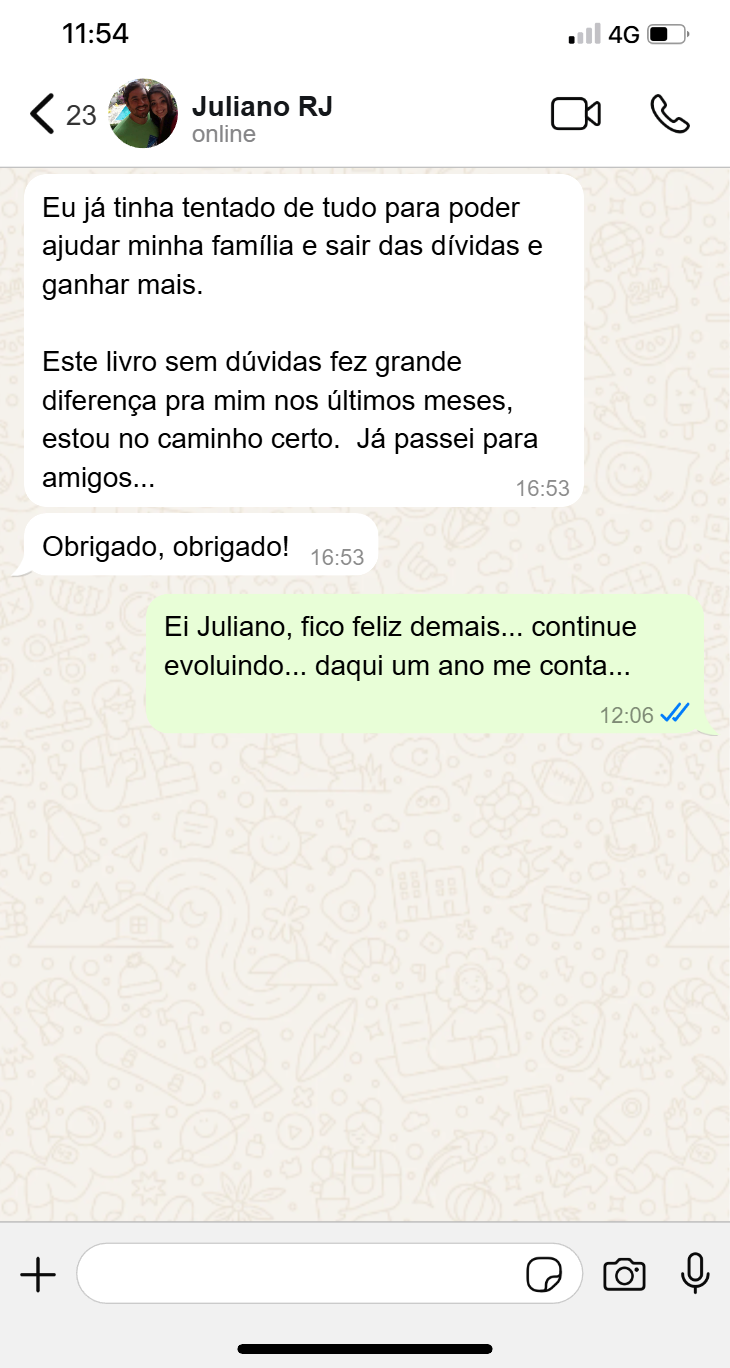Start a video call with Juliano RJ
This screenshot has width=730, height=1368.
pyautogui.click(x=576, y=114)
